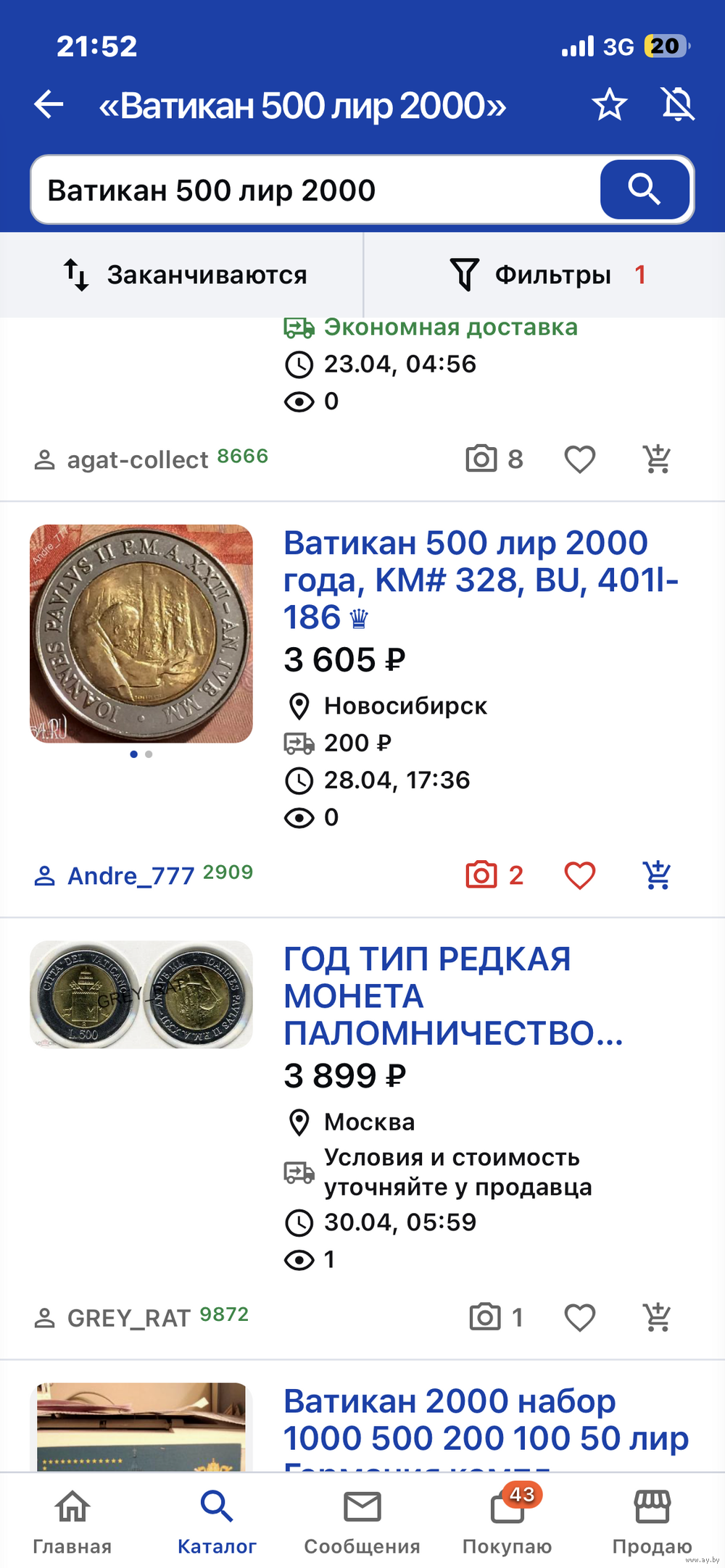Tap the search field with Ватикан 500 лир 2000
Screen dimensions: 725x1568
point(312,191)
